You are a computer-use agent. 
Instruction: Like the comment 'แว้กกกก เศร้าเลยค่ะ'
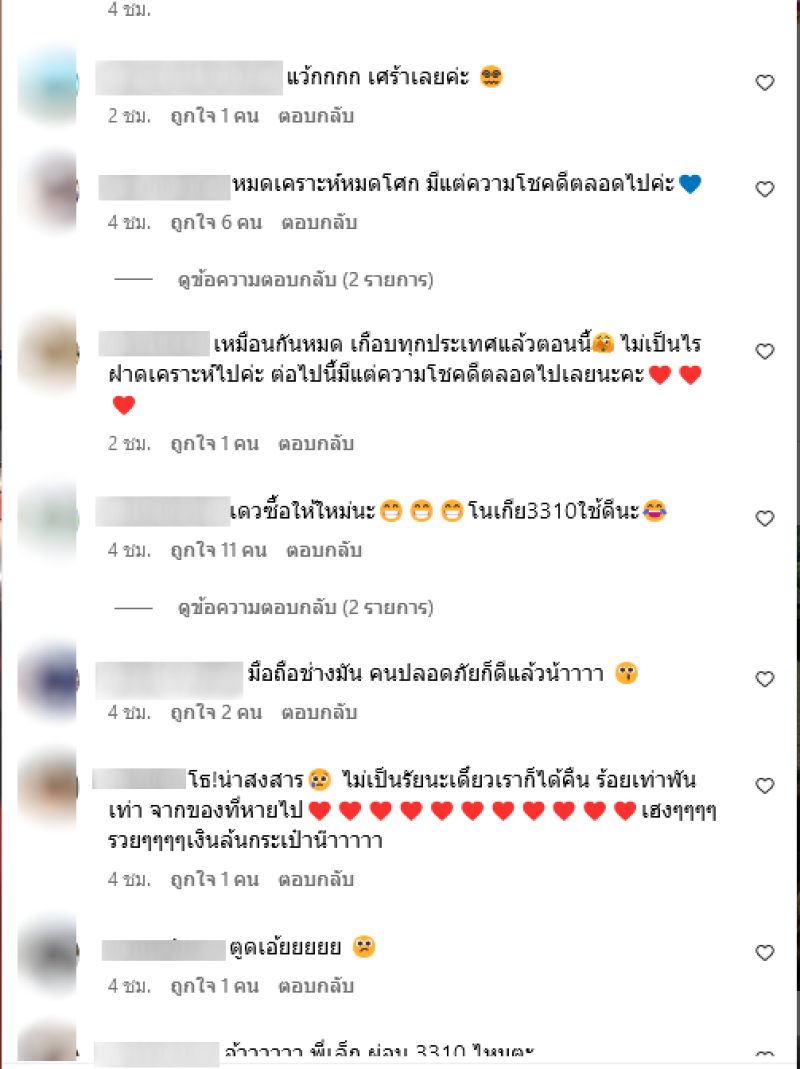[x=765, y=83]
